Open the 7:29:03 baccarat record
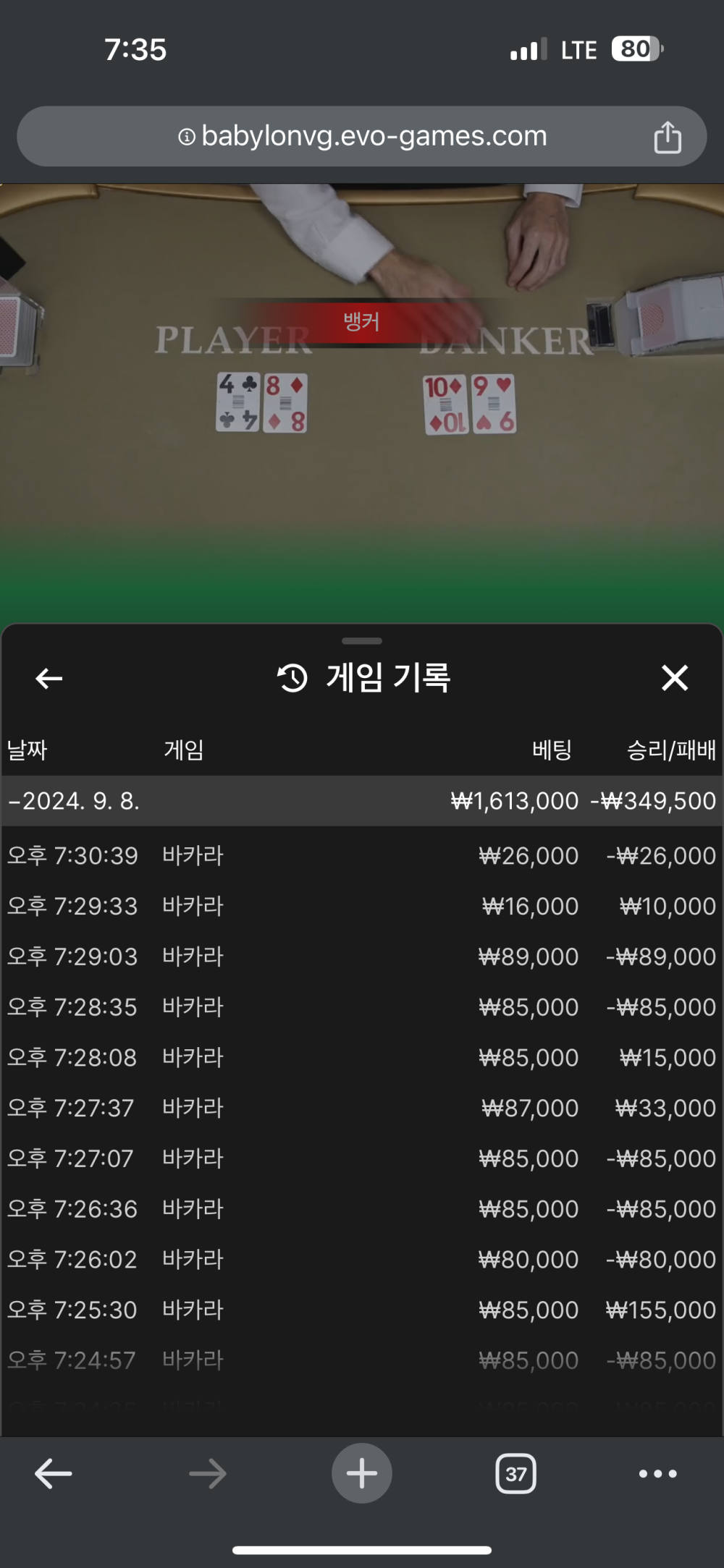The width and height of the screenshot is (724, 1568). coord(362,957)
